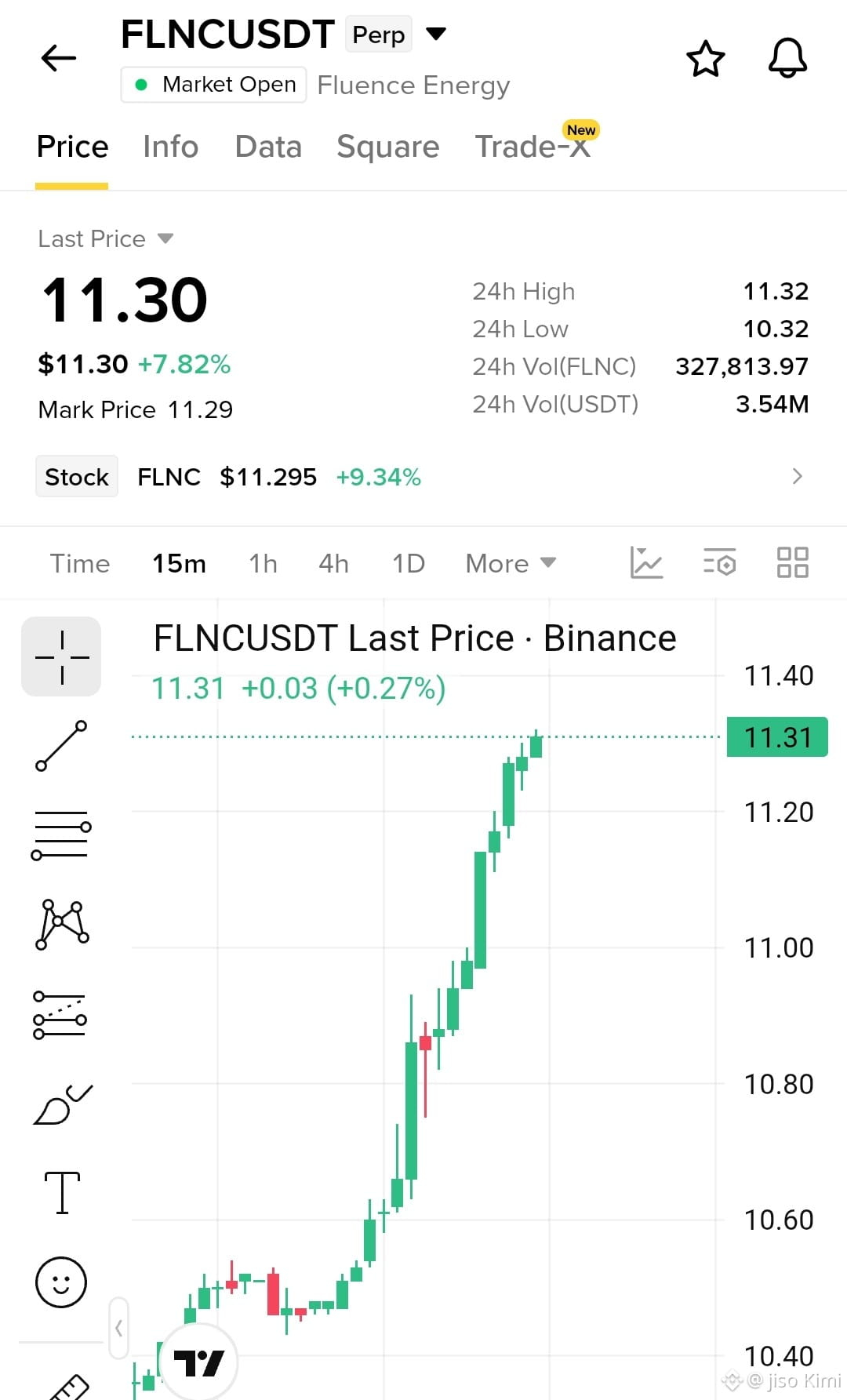
Task: Add FLNCUSDT to favorites with star
Action: (x=706, y=59)
